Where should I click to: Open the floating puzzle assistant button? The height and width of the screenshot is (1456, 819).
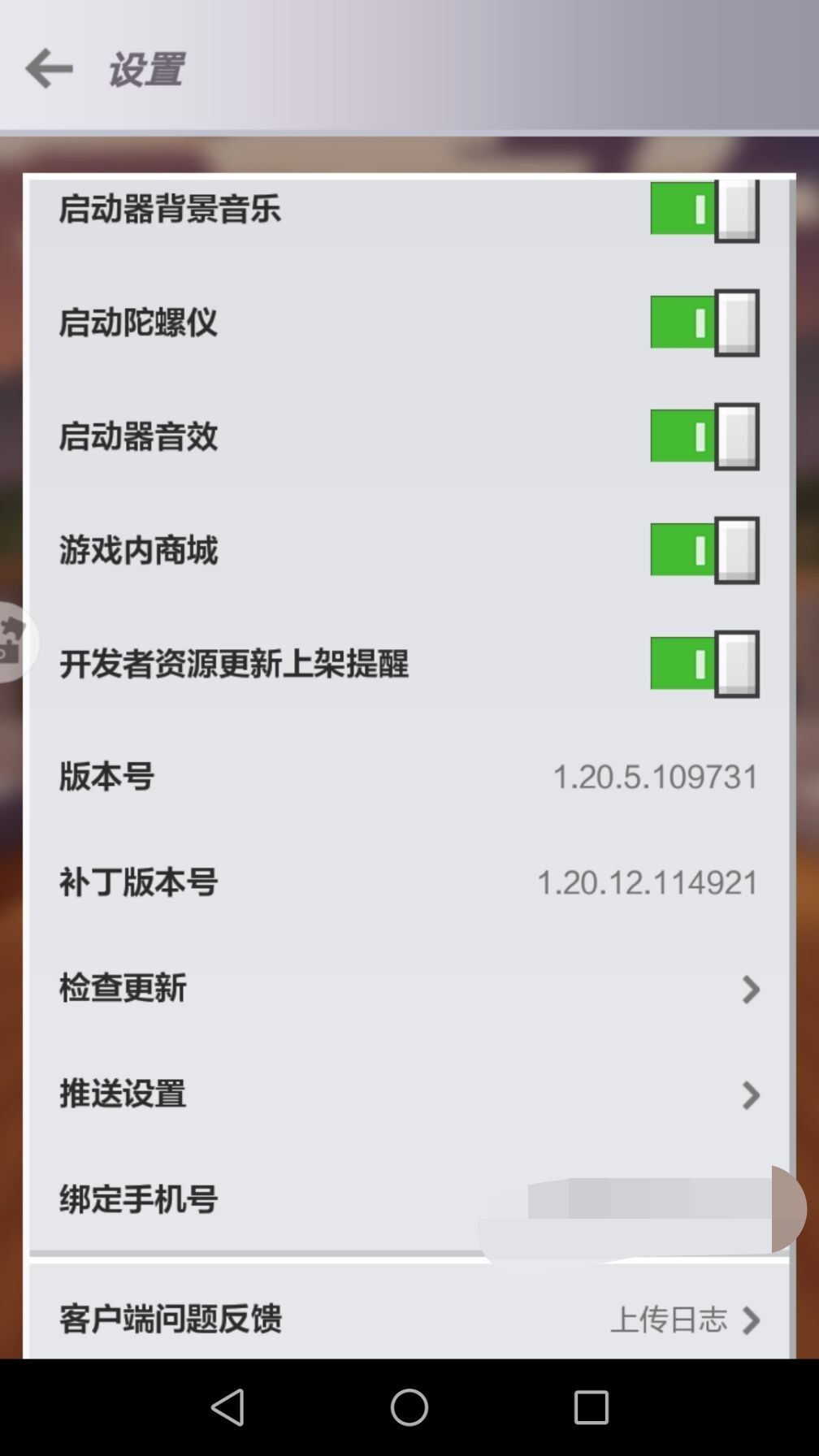click(11, 641)
